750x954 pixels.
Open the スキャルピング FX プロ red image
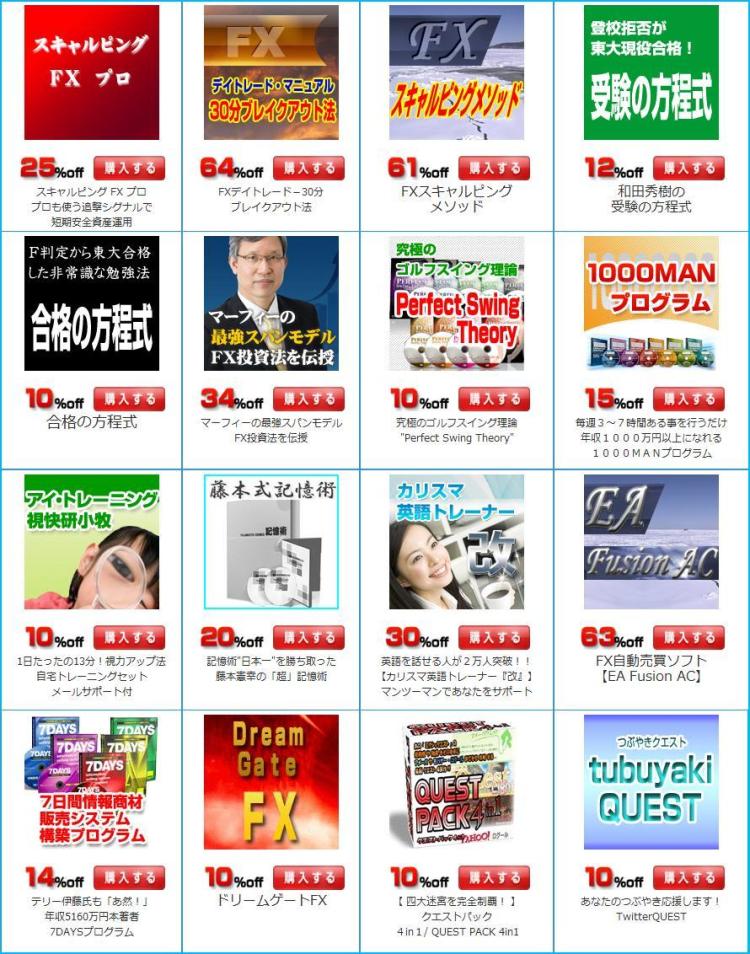point(92,72)
